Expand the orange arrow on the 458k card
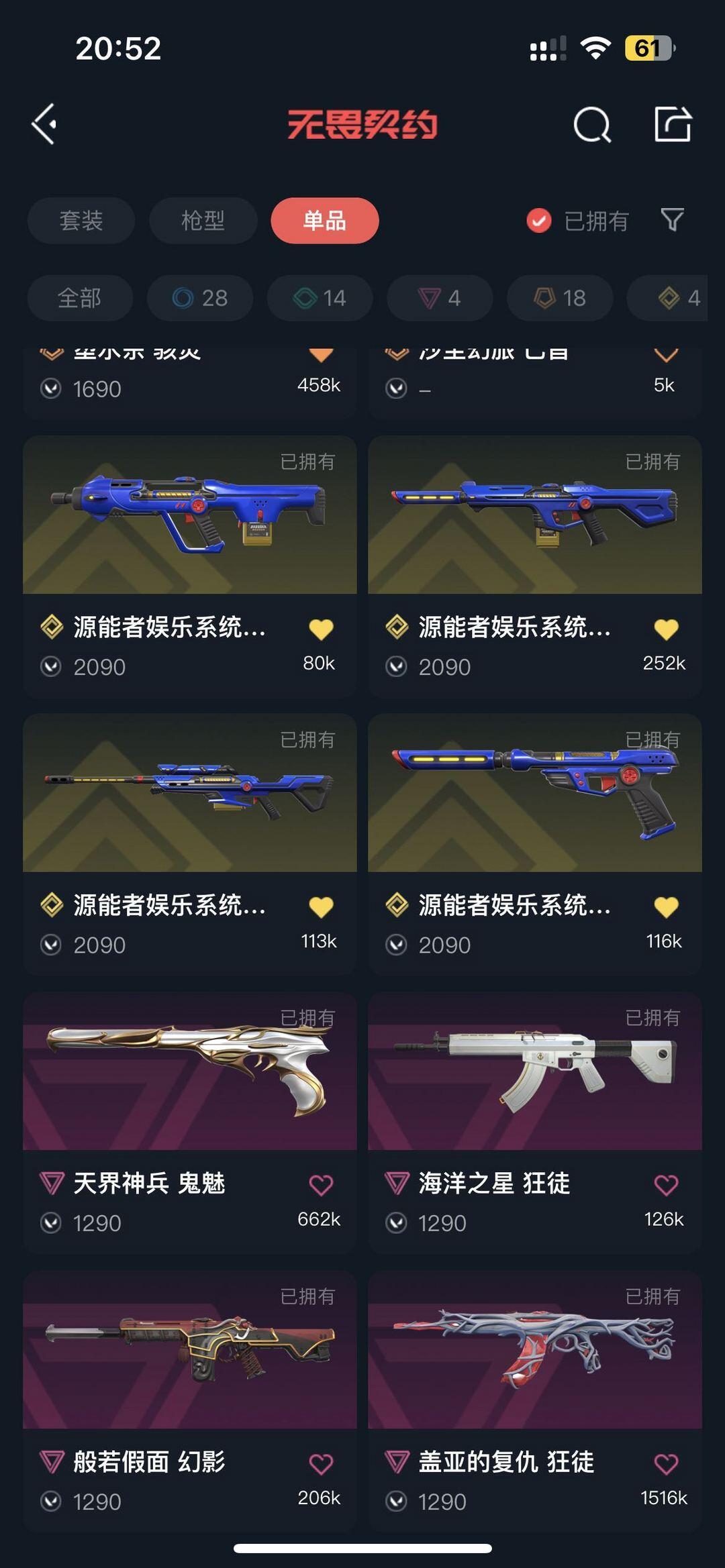725x1568 pixels. (321, 354)
